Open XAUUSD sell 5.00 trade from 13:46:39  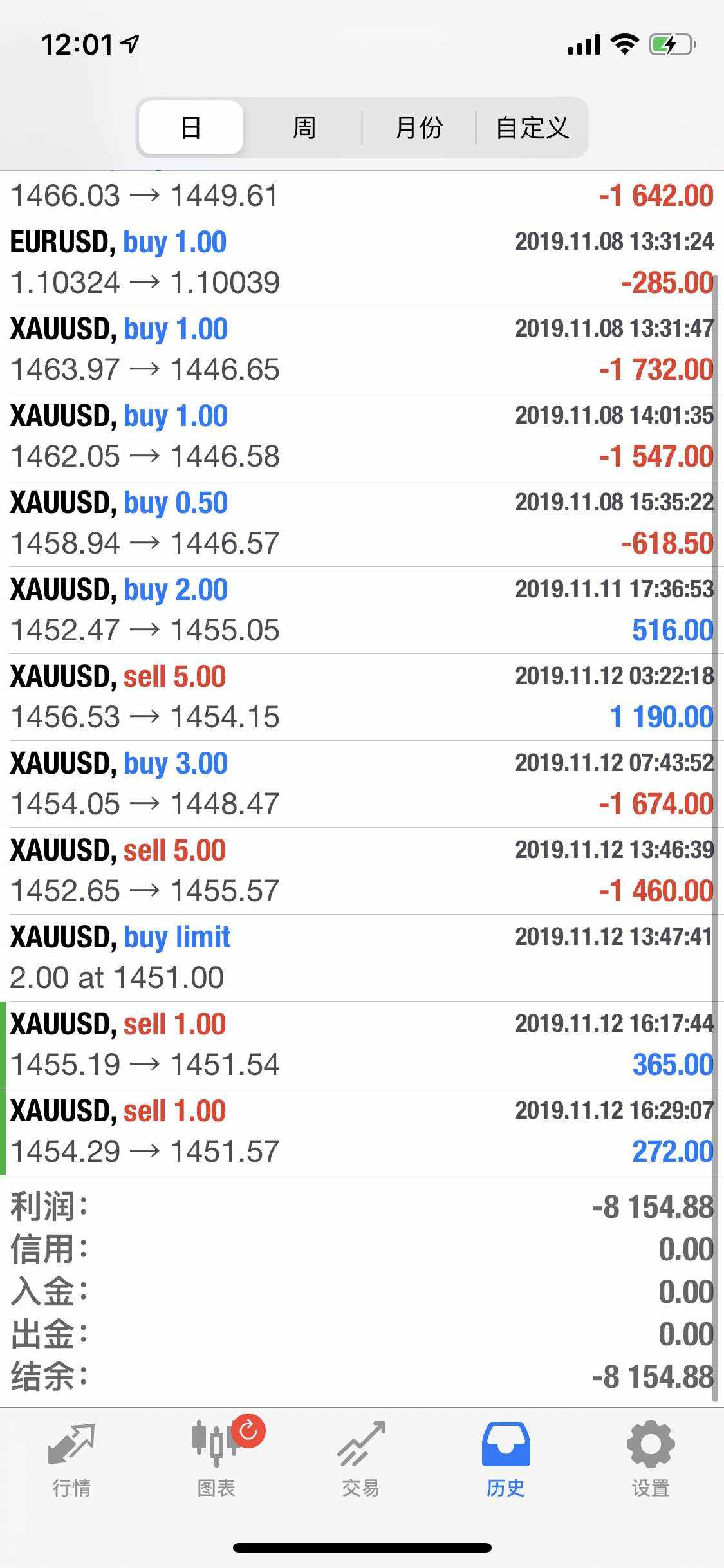[362, 871]
